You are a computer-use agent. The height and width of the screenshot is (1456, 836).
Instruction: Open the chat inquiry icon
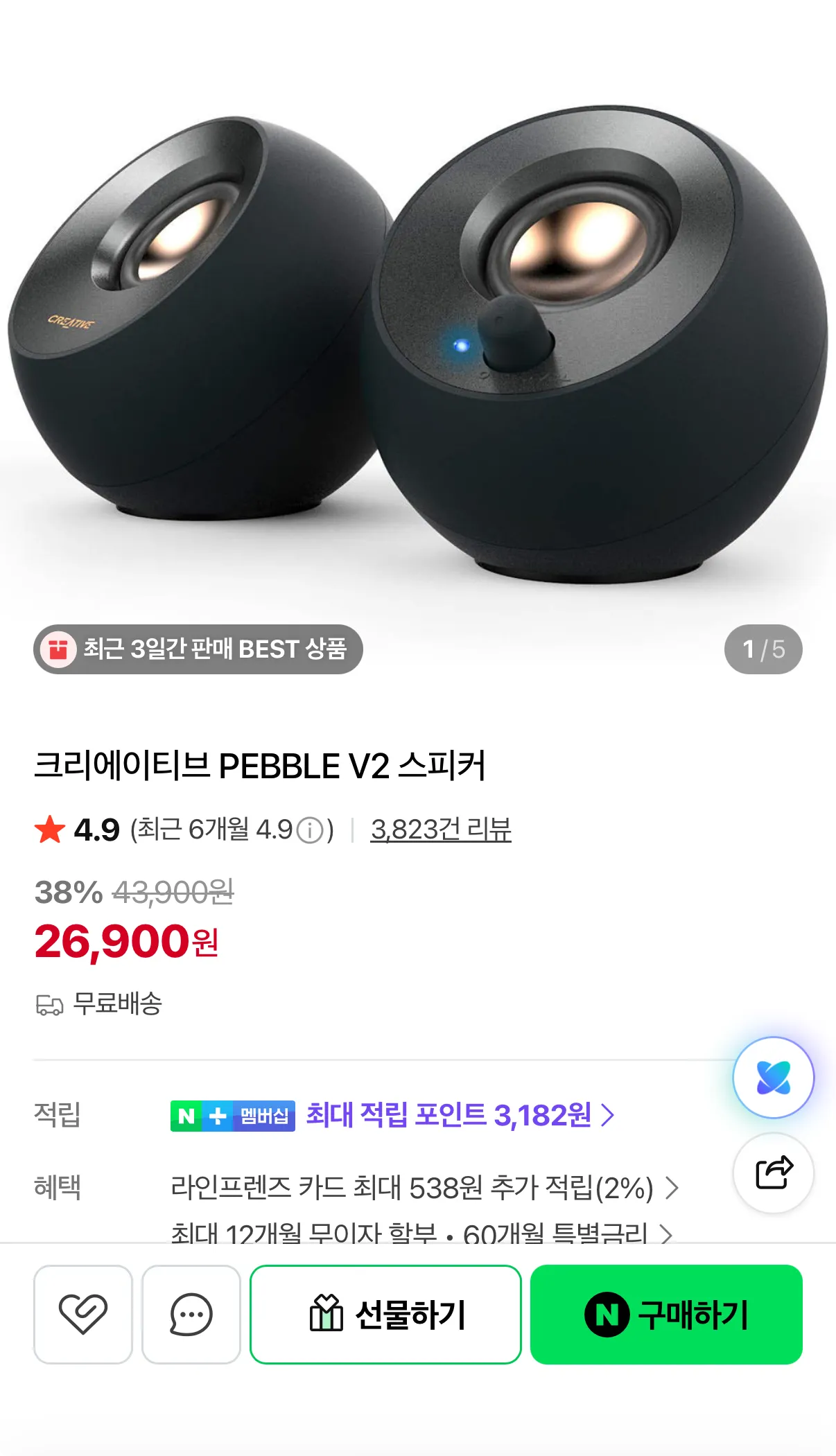click(191, 1314)
